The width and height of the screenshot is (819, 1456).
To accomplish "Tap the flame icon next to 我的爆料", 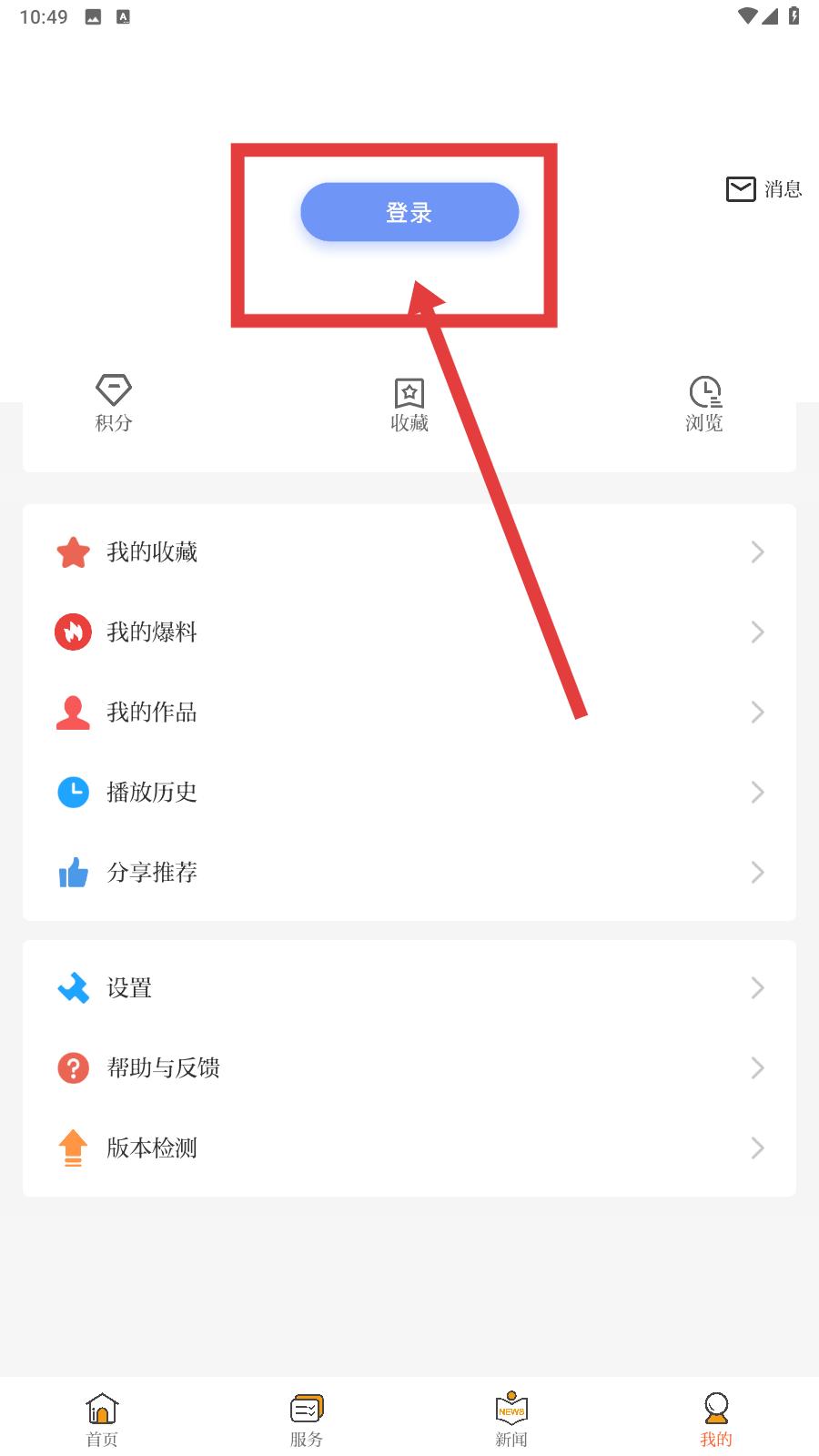I will tap(73, 632).
